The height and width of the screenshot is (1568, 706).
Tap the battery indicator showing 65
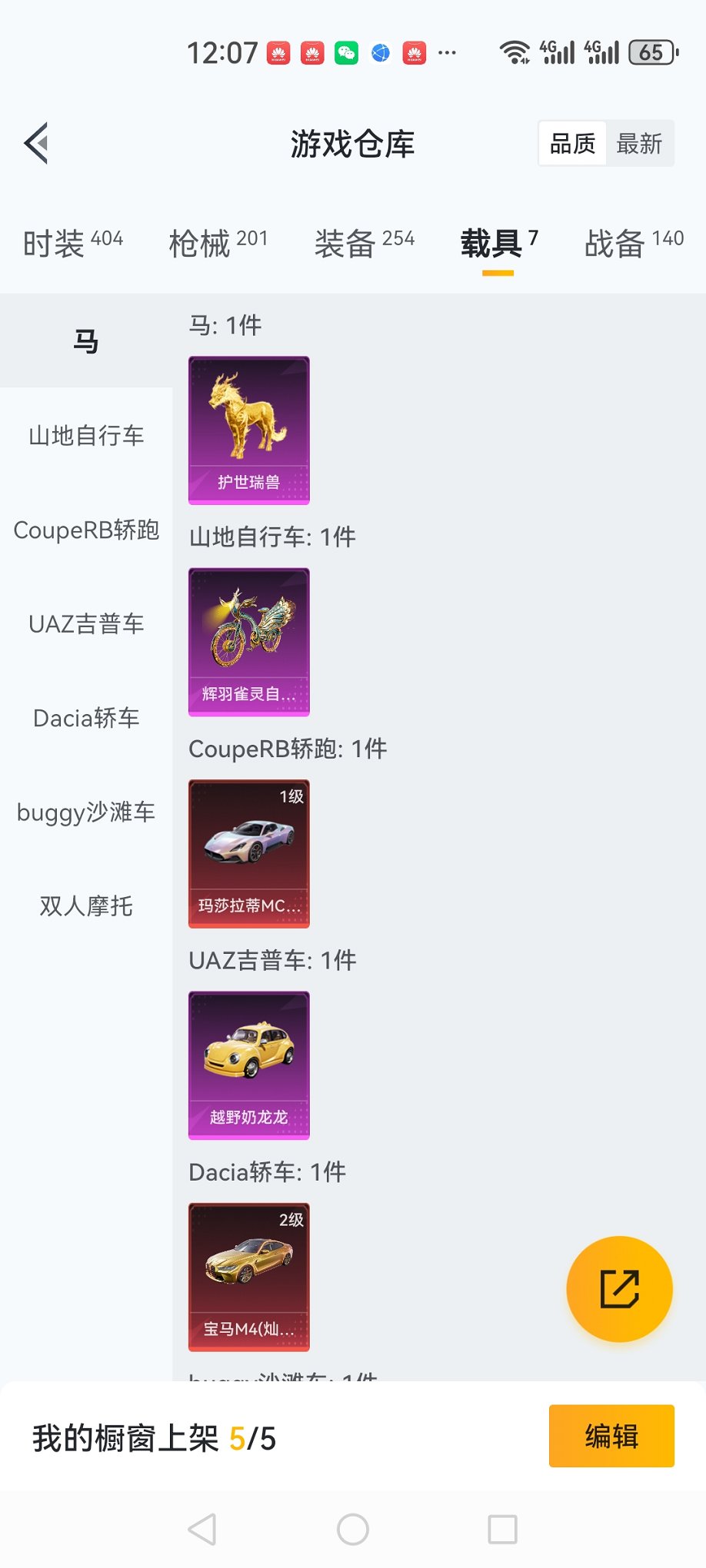coord(653,52)
